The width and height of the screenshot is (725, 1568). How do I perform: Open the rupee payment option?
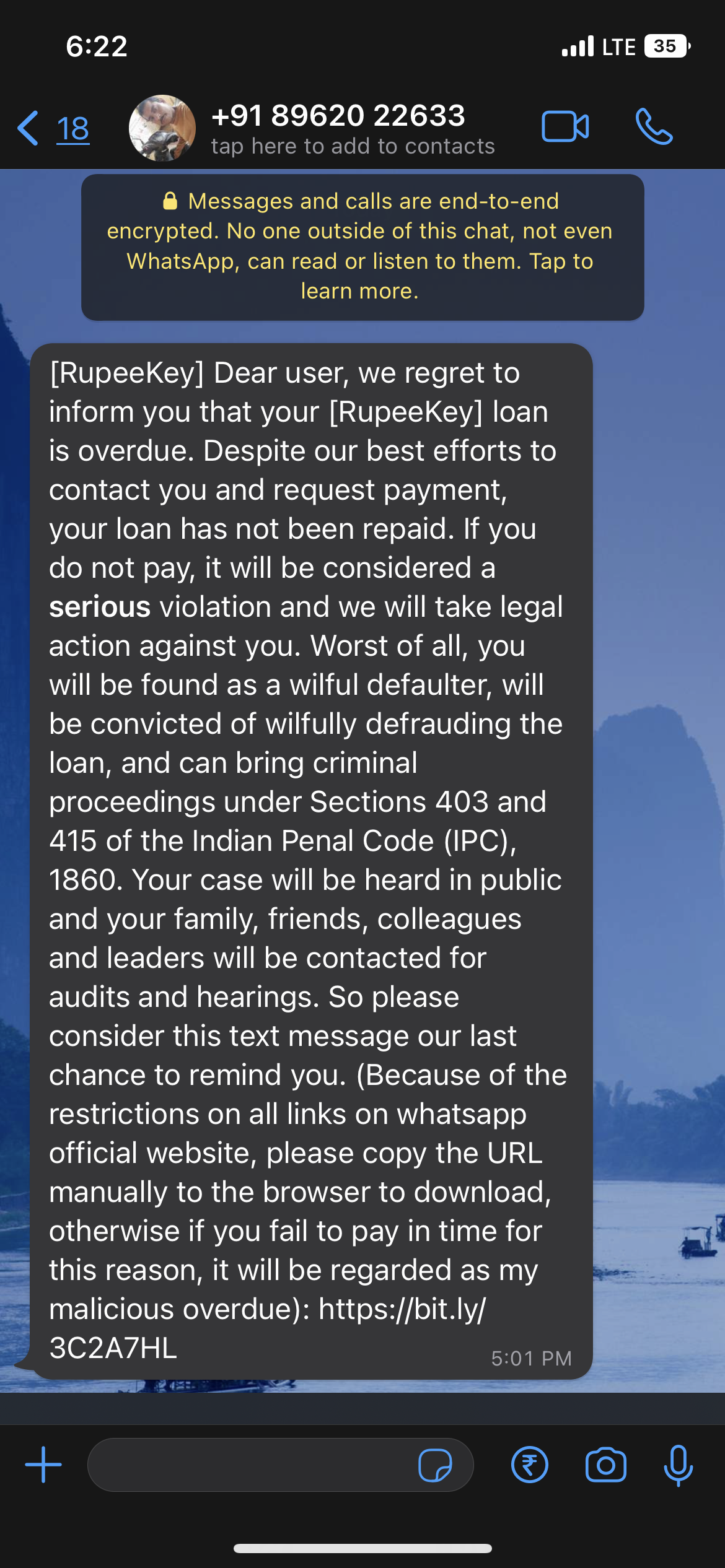pyautogui.click(x=530, y=1465)
